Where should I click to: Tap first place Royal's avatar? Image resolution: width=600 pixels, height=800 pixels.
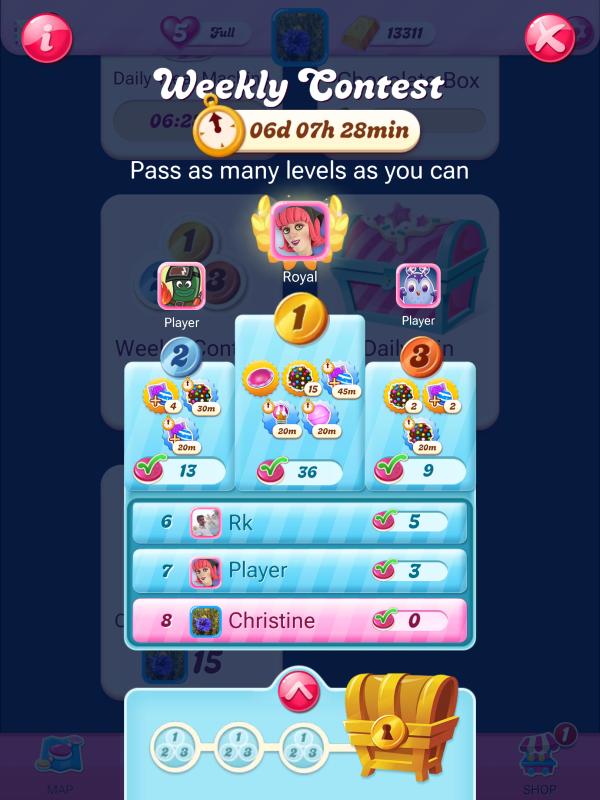pos(299,231)
